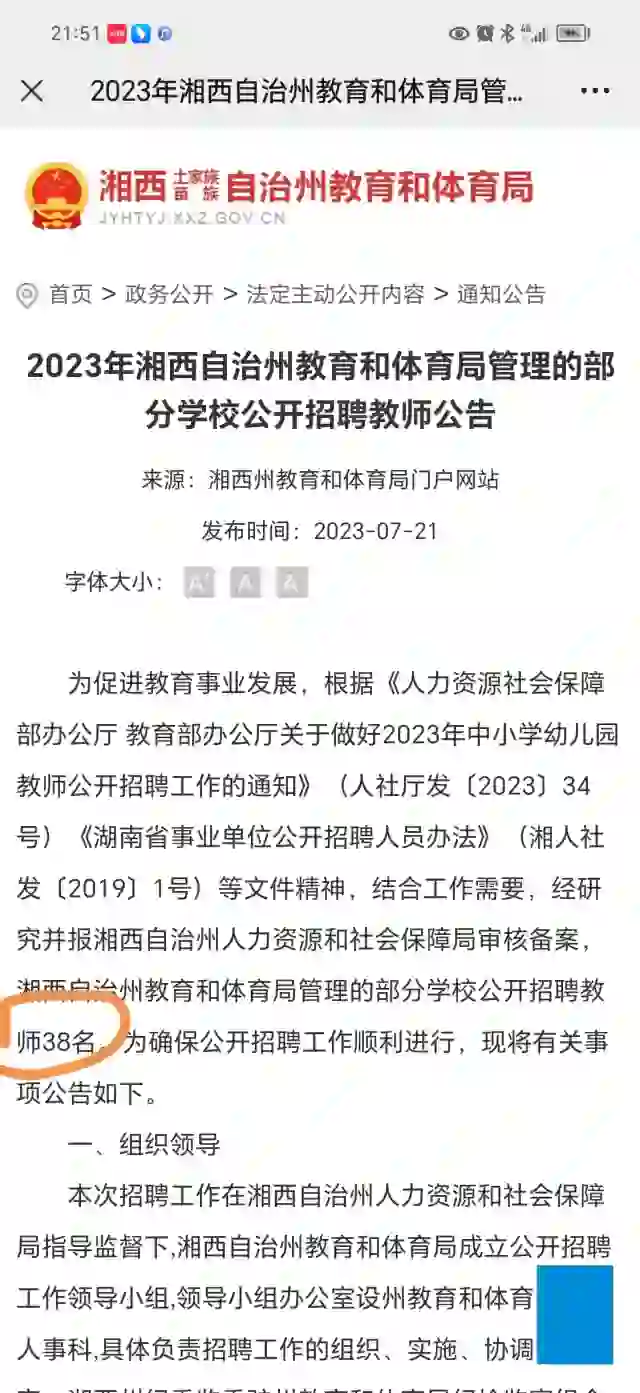Select the largest font size button
Screen dimensions: 640x1393
[x=200, y=582]
